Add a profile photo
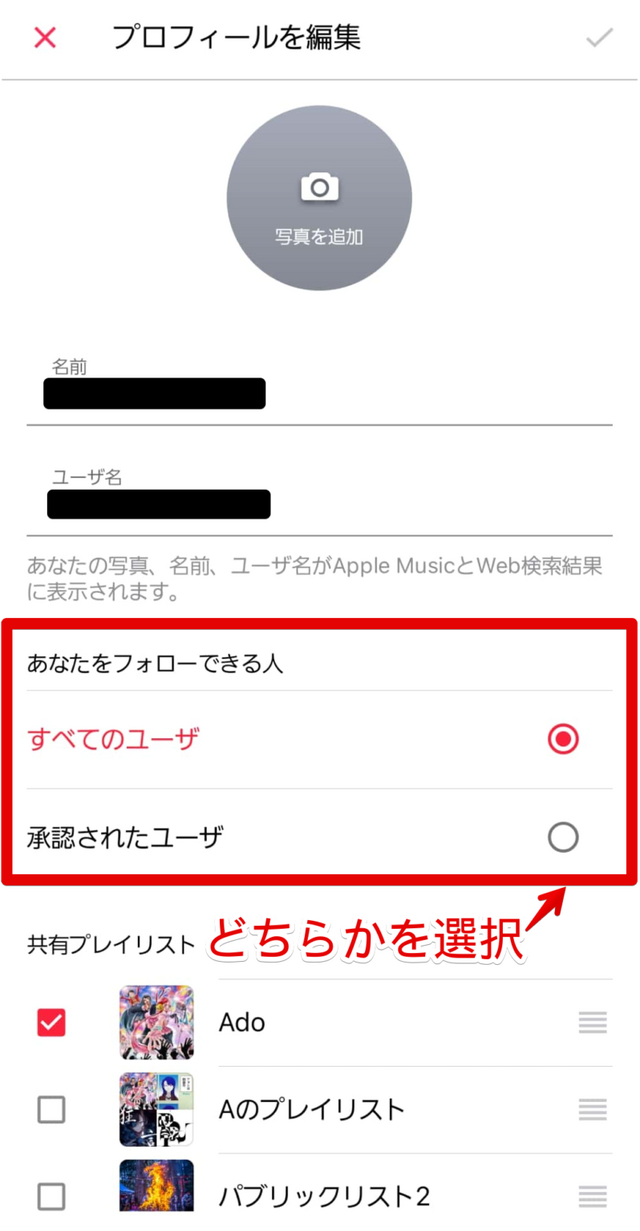The width and height of the screenshot is (640, 1231). (x=319, y=198)
